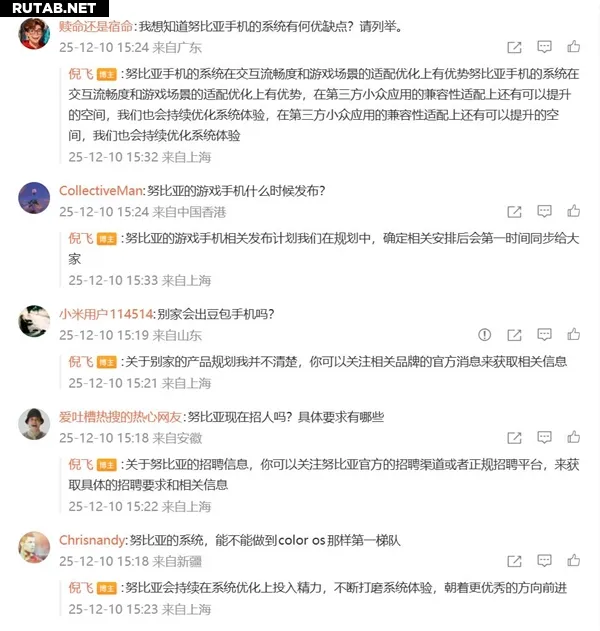This screenshot has height=631, width=600.
Task: Repost CollectiveMan's comment
Action: pyautogui.click(x=514, y=212)
